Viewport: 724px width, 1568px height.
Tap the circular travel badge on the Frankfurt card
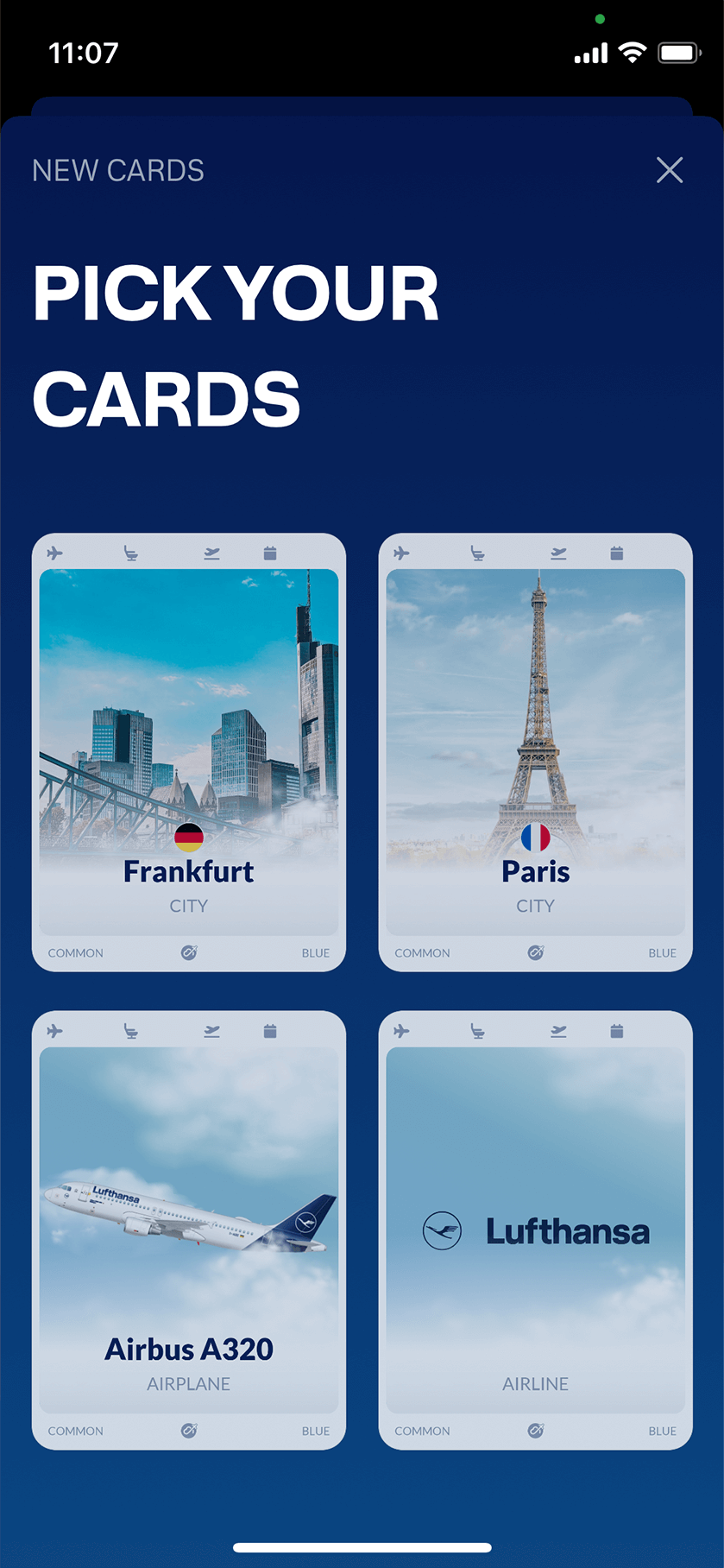[x=189, y=952]
